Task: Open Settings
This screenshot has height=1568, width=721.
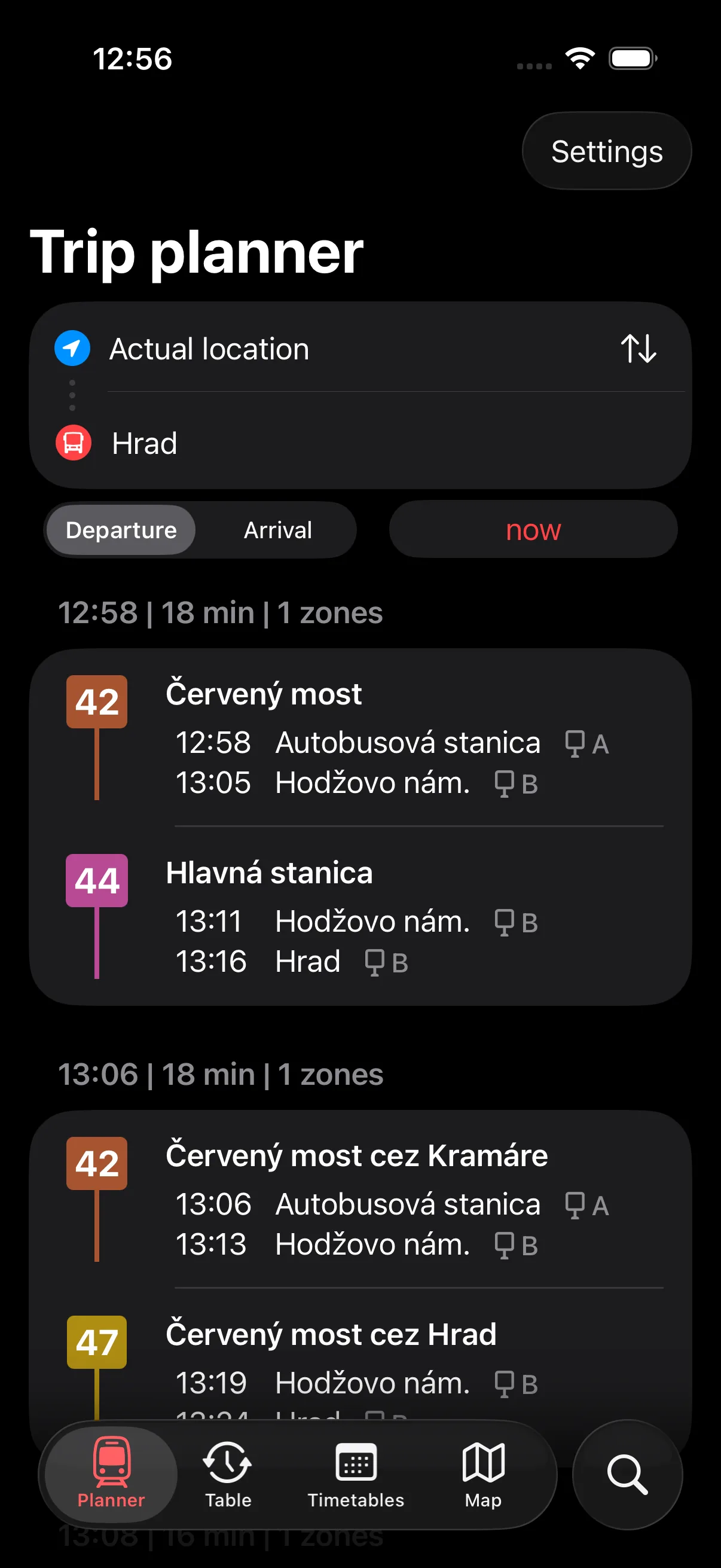Action: pyautogui.click(x=606, y=150)
